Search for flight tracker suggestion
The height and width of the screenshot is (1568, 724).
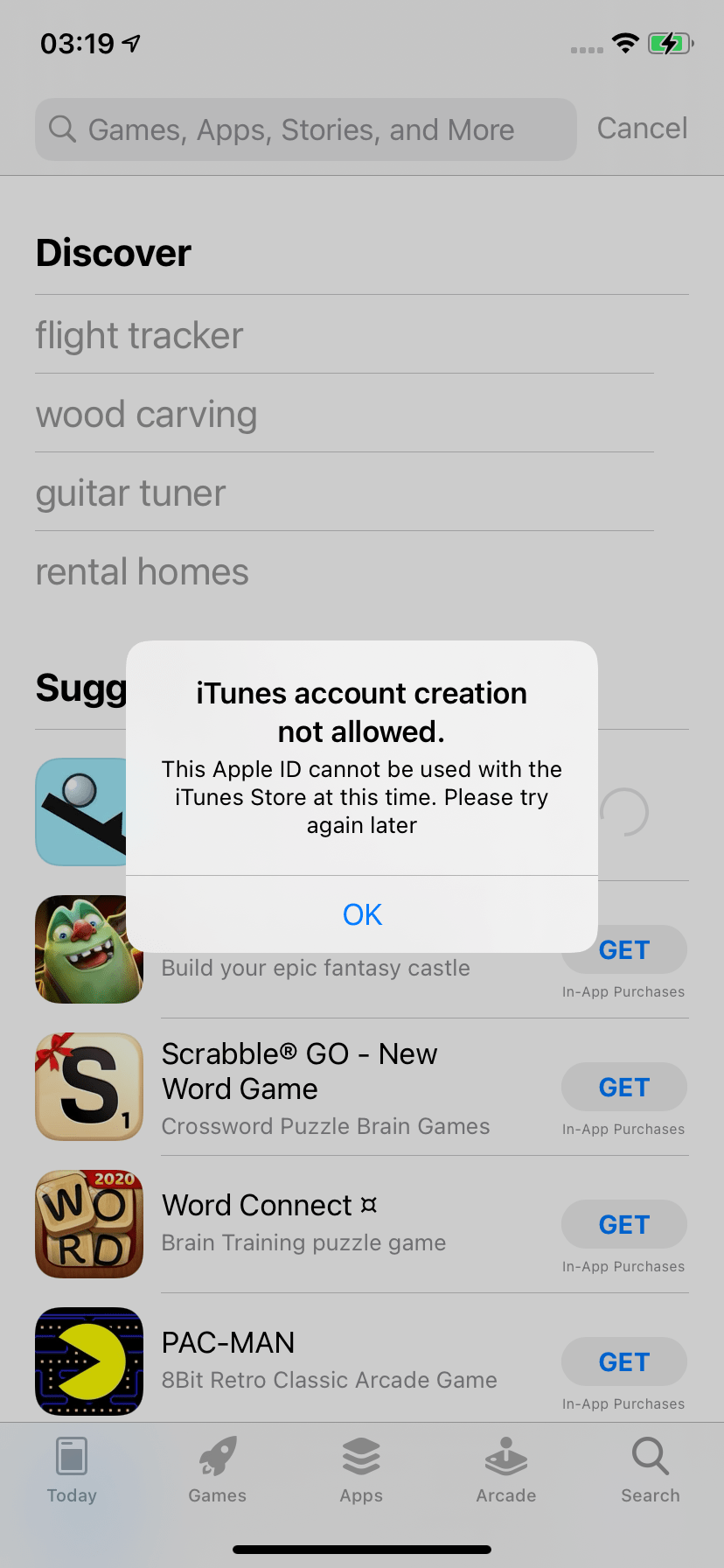click(139, 335)
